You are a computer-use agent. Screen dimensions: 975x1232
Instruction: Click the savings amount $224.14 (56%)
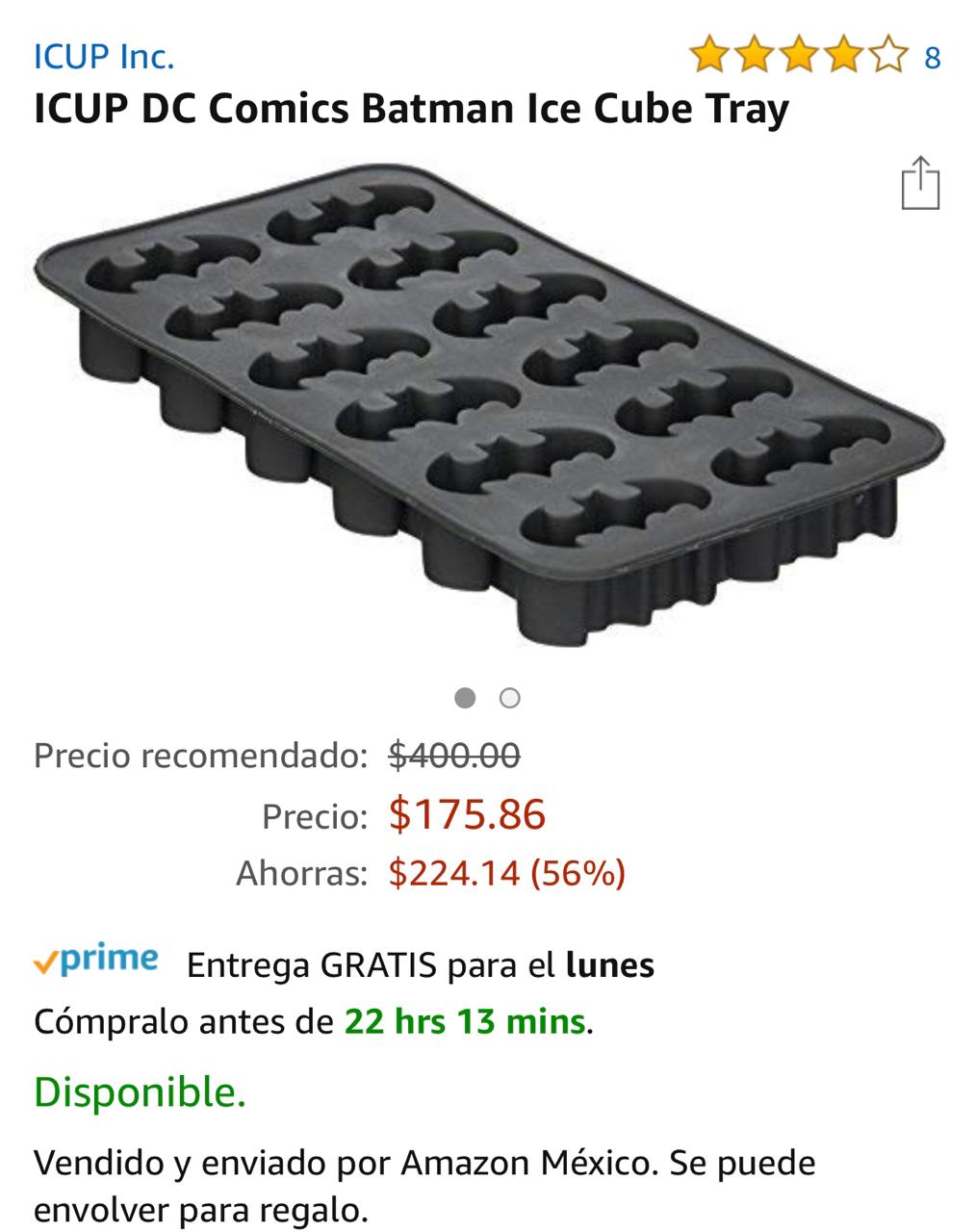(x=505, y=874)
